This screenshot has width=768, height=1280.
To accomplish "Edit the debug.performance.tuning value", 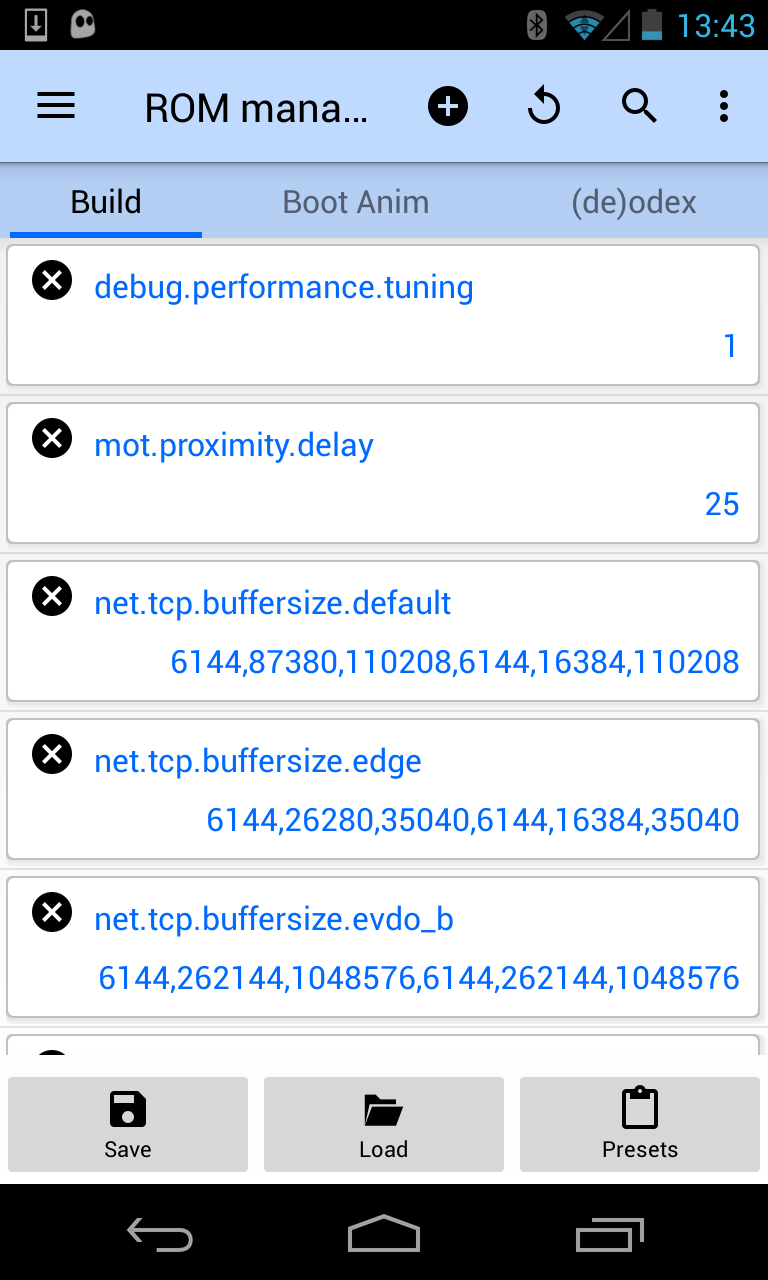I will 729,346.
